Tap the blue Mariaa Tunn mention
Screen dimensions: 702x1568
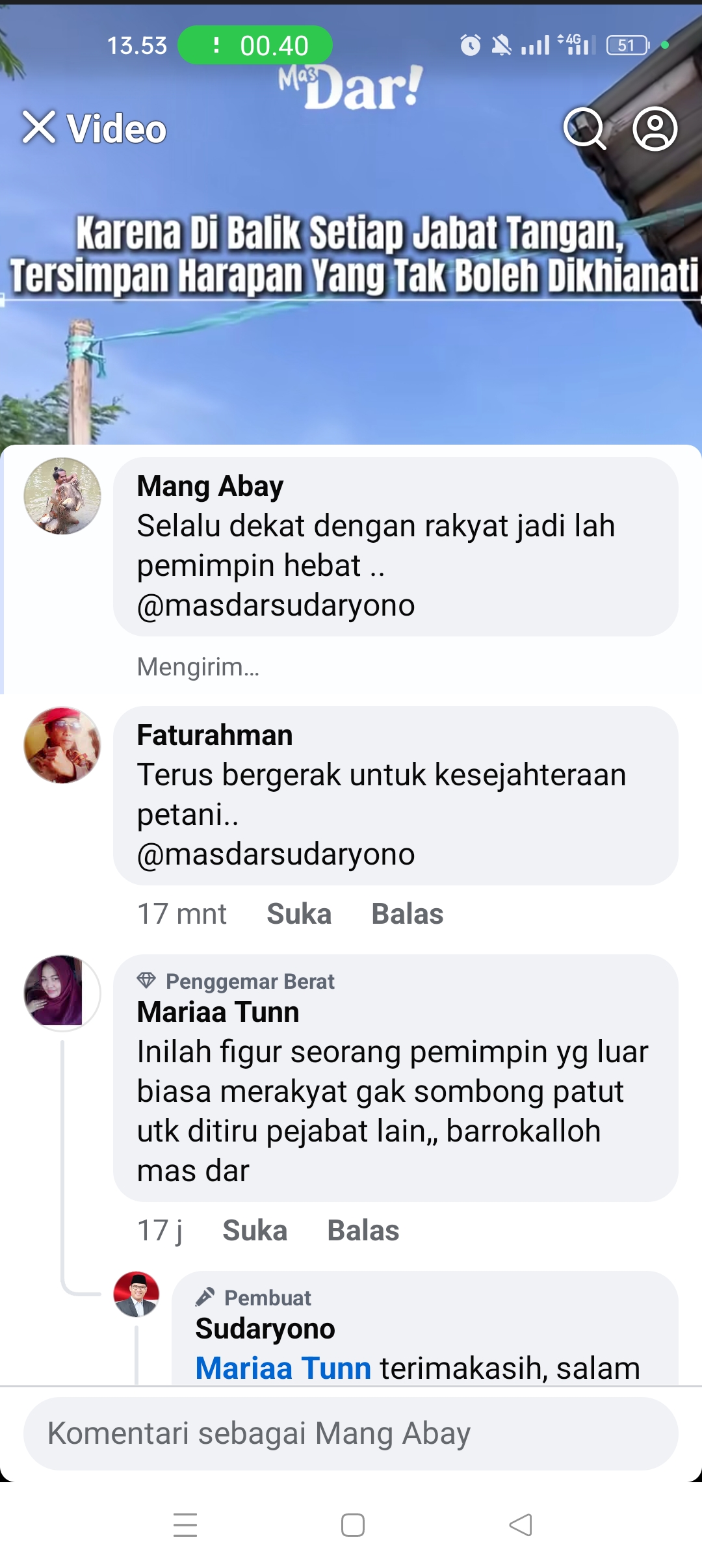point(283,1368)
